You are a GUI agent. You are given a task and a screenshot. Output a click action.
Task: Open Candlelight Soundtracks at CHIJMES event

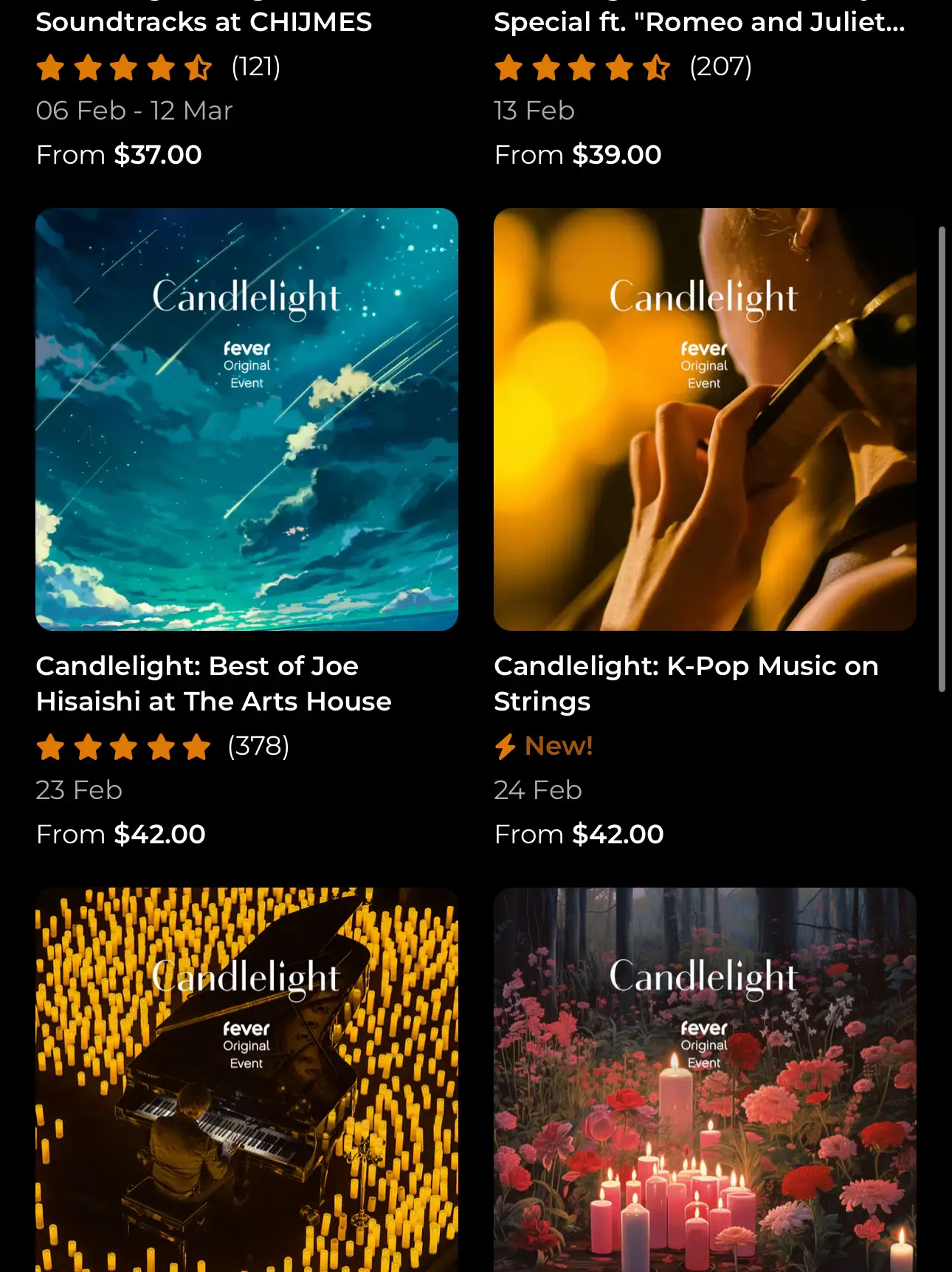tap(204, 22)
